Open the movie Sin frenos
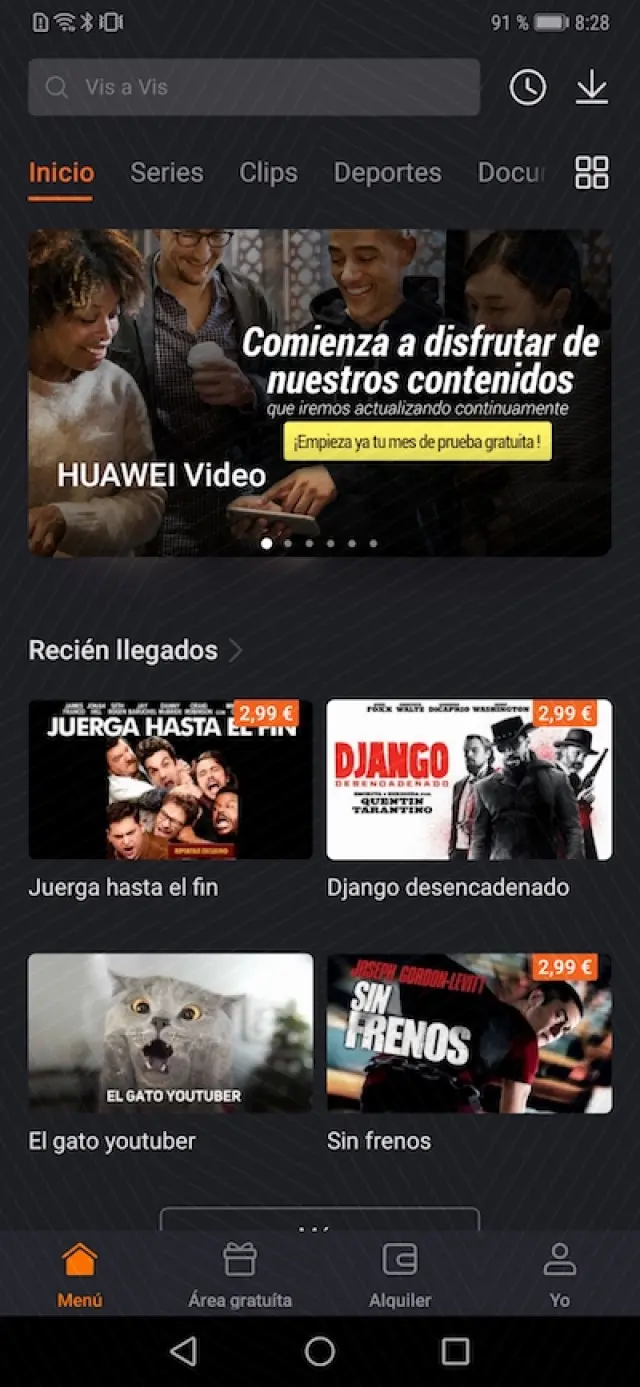Image resolution: width=640 pixels, height=1387 pixels. (469, 1033)
